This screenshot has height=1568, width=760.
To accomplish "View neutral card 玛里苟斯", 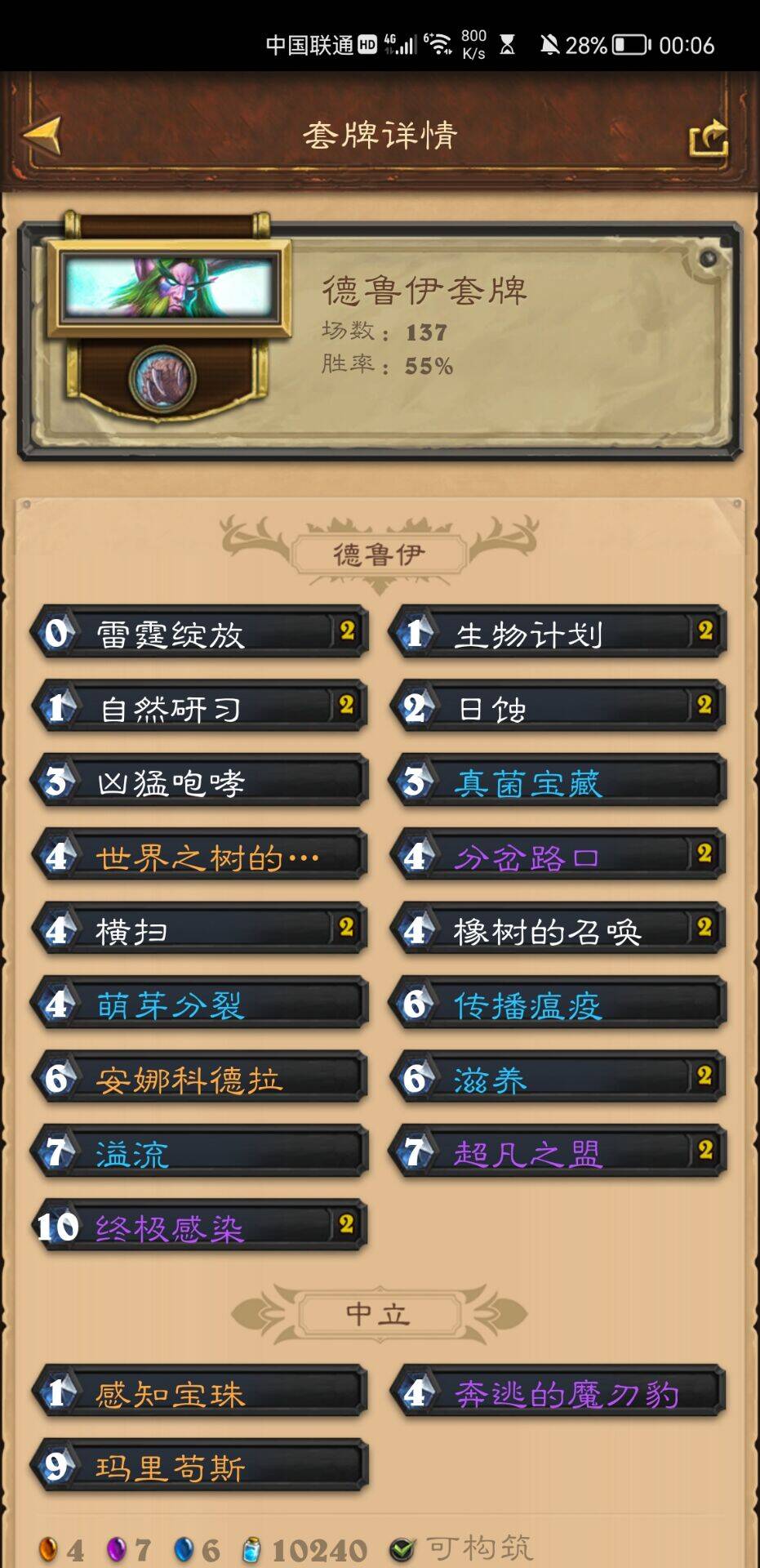I will click(x=200, y=1466).
